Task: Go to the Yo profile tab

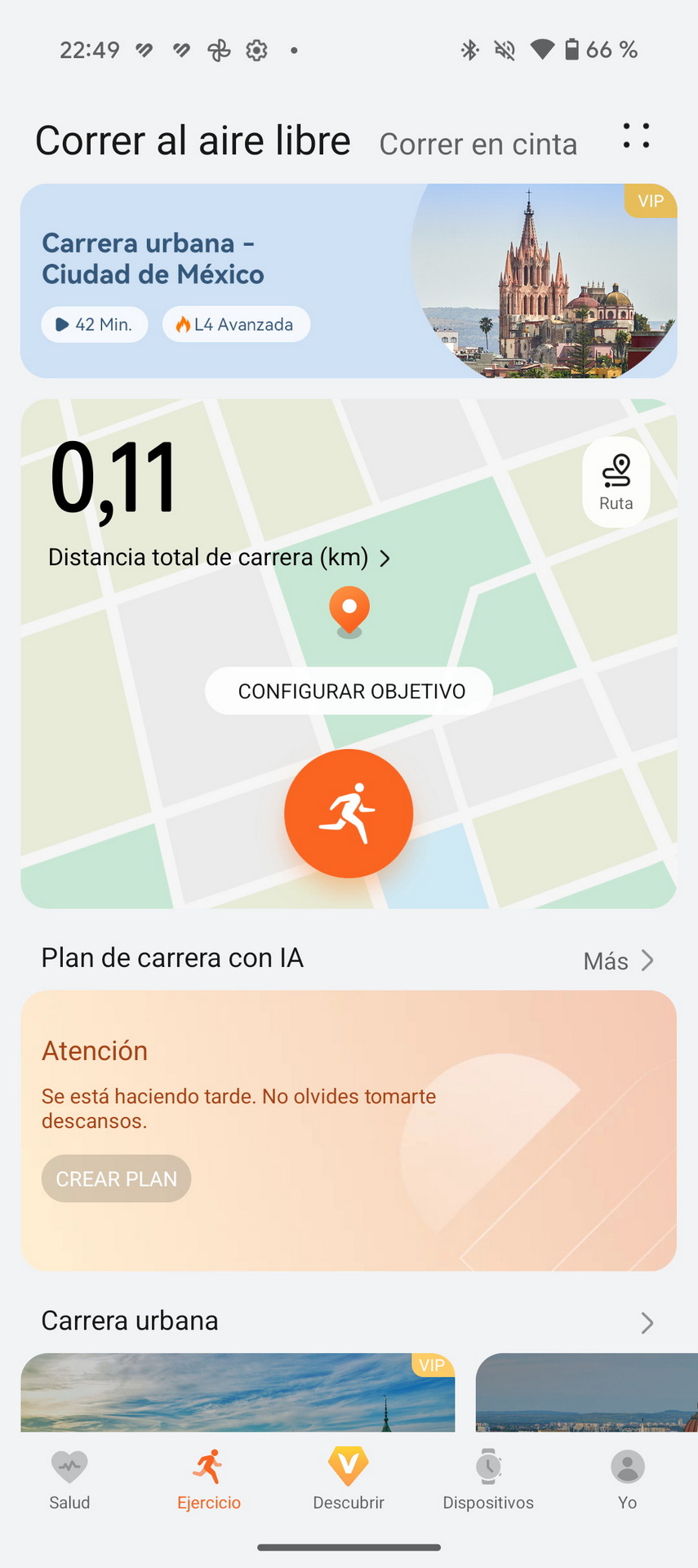Action: point(628,1480)
